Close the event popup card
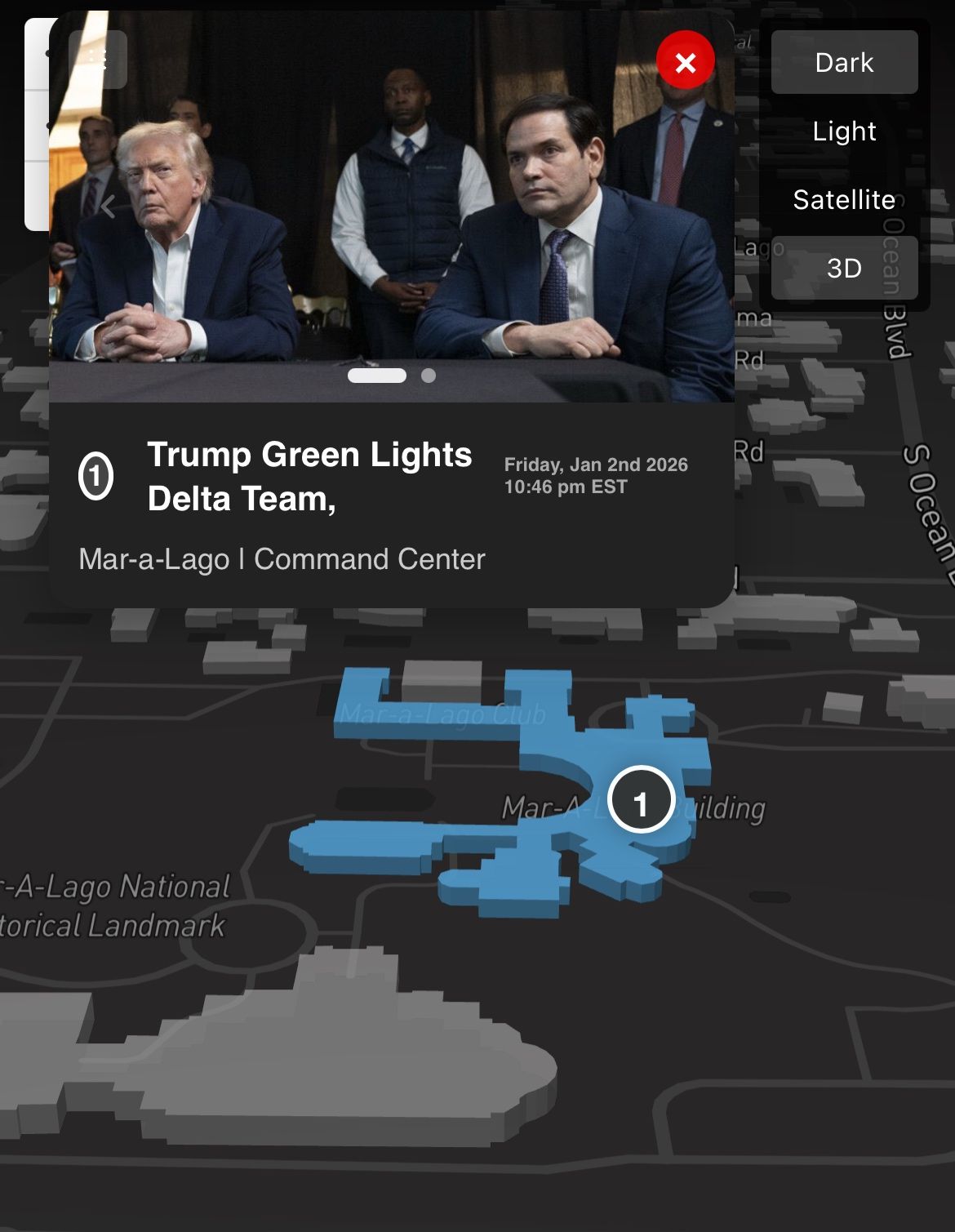The width and height of the screenshot is (955, 1232). (x=685, y=60)
